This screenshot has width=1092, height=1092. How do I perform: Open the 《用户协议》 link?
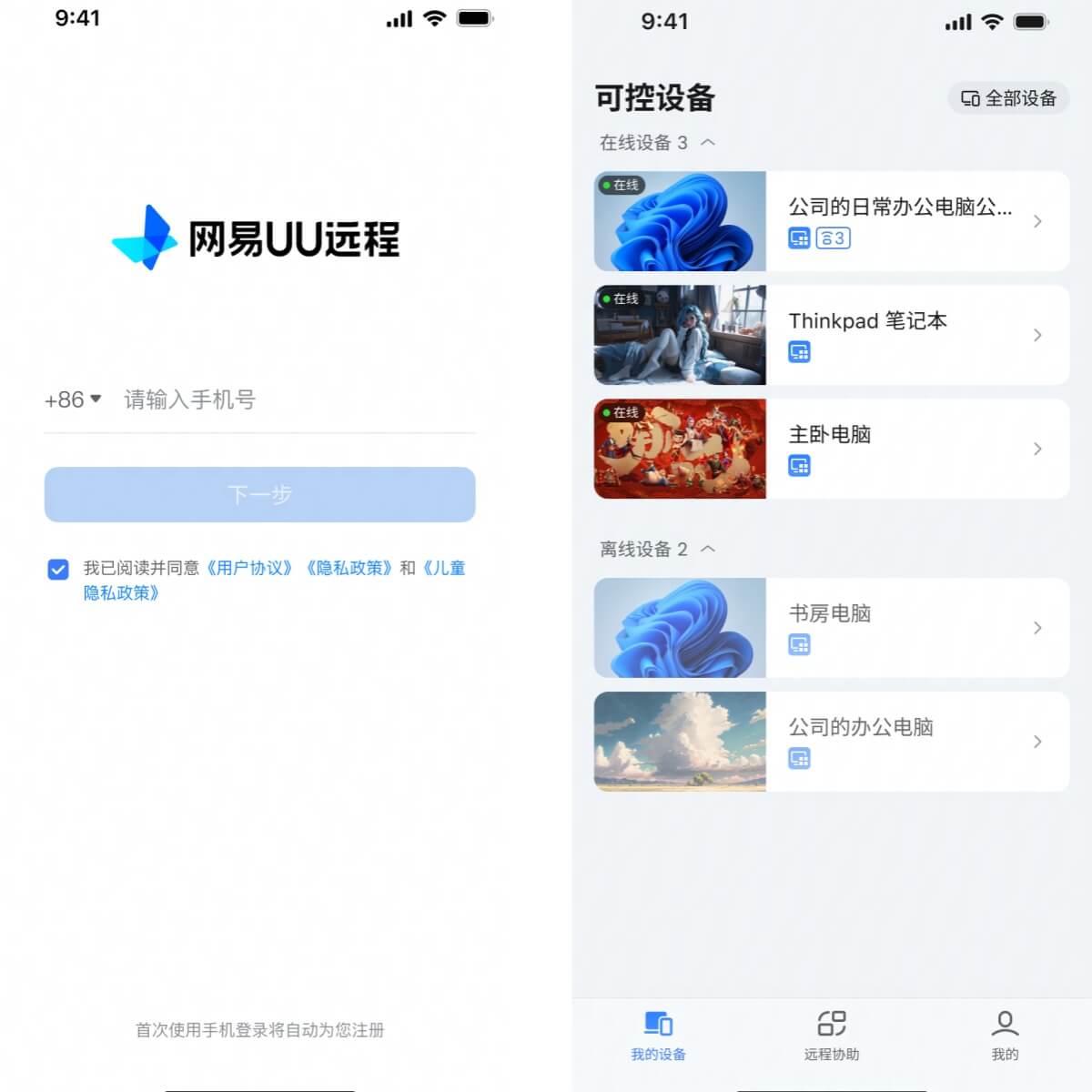coord(249,568)
